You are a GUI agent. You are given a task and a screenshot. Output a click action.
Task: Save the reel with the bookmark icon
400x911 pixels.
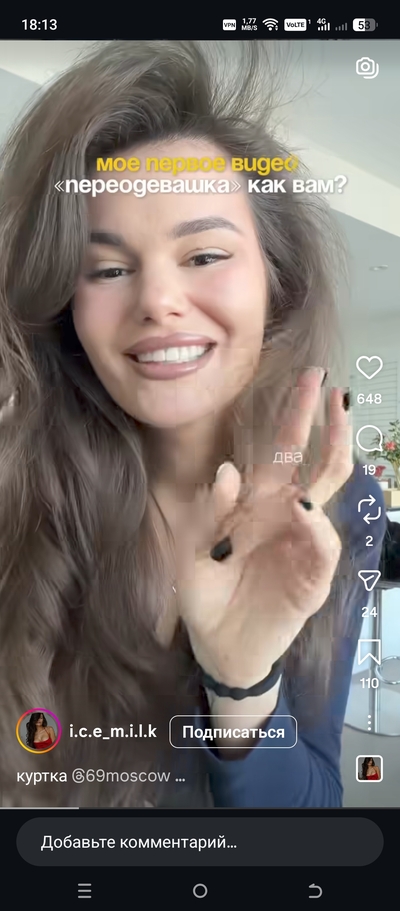click(369, 652)
